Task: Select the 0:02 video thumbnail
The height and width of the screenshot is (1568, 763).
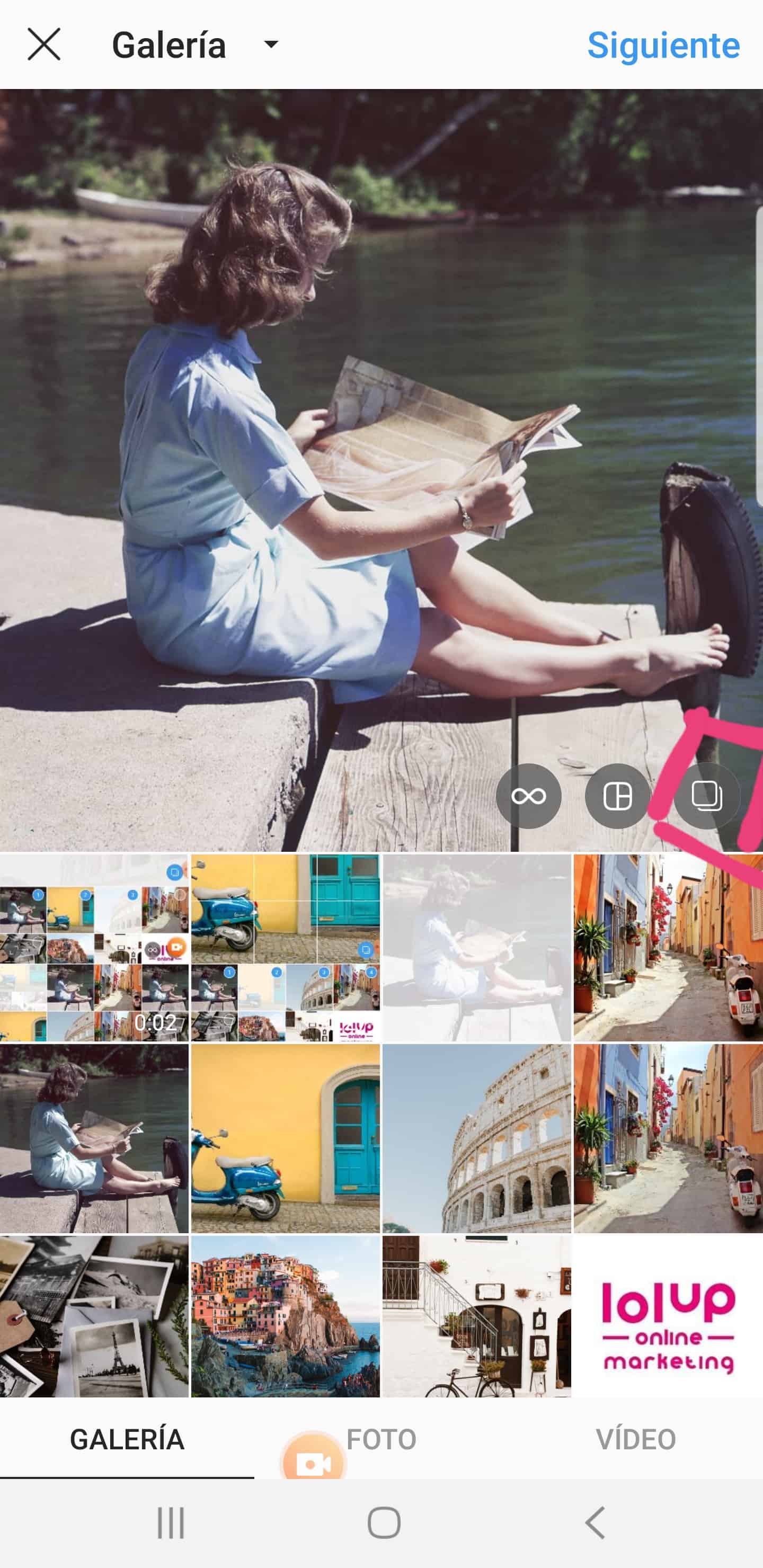Action: point(94,948)
